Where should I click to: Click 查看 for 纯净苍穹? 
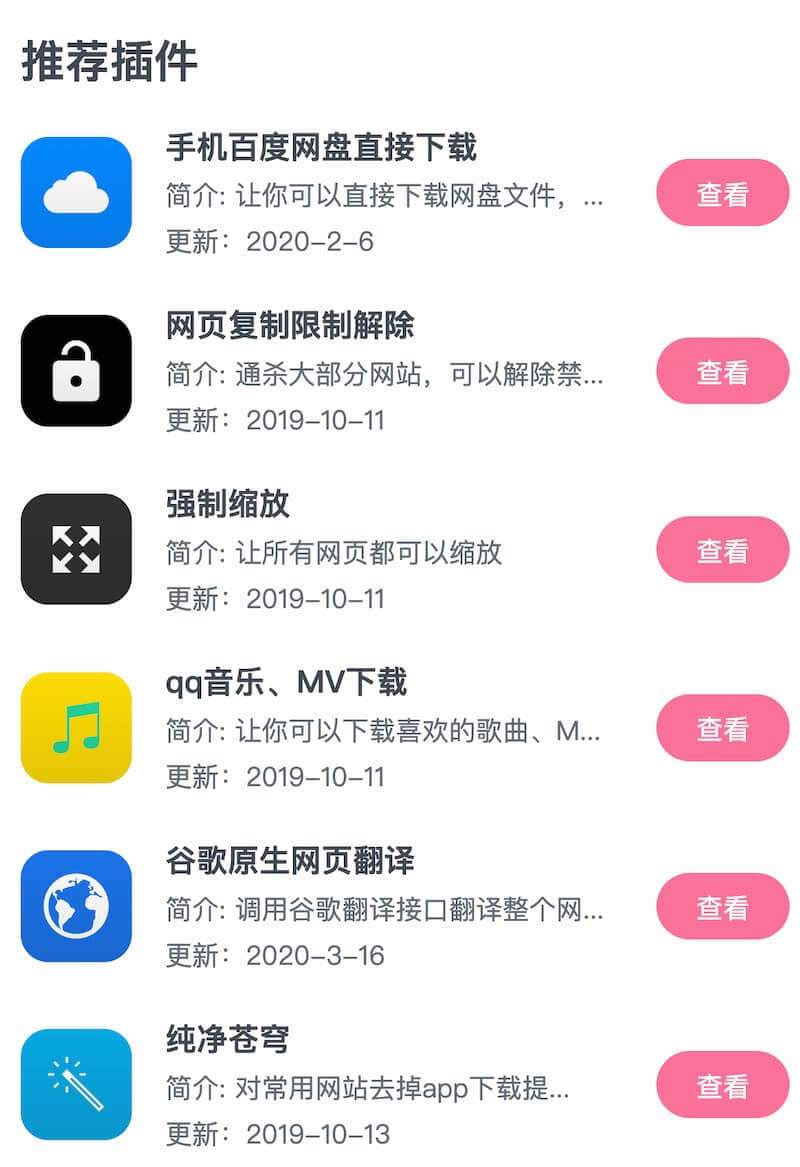pyautogui.click(x=722, y=1084)
